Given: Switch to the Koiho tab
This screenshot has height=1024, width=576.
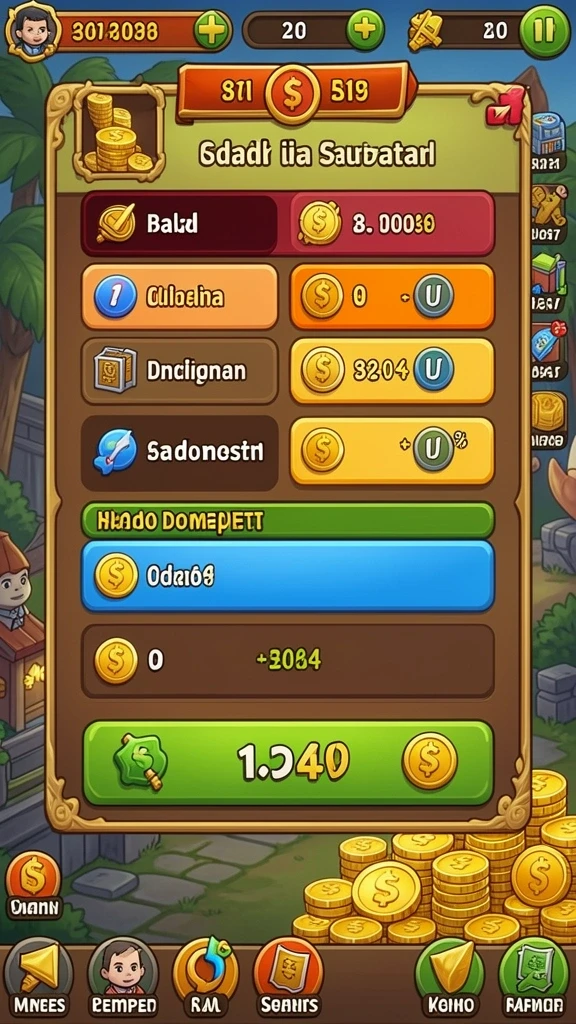Looking at the screenshot, I should [450, 976].
